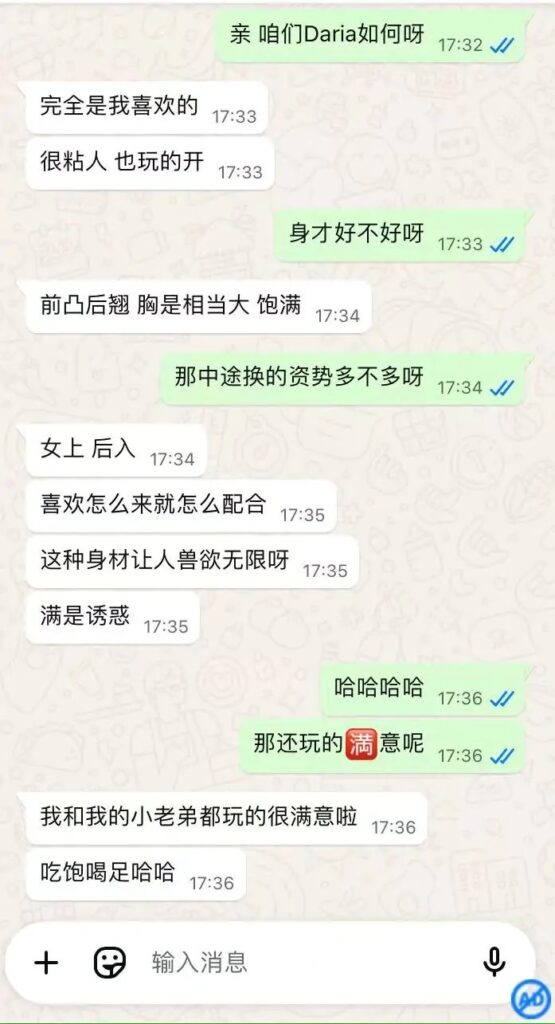
Task: Open the sticker picker
Action: 110,963
